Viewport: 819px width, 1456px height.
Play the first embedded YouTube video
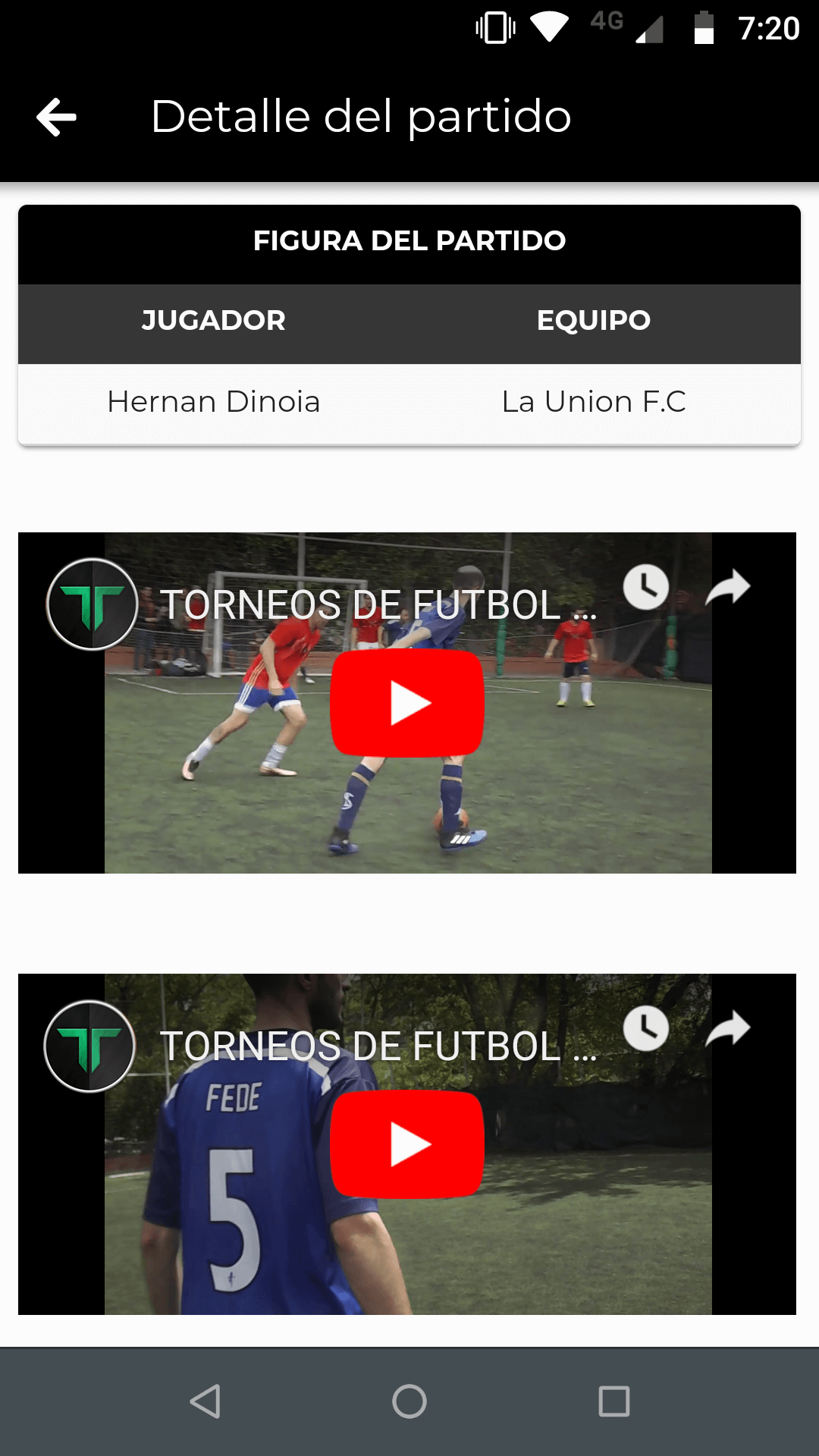[x=408, y=701]
